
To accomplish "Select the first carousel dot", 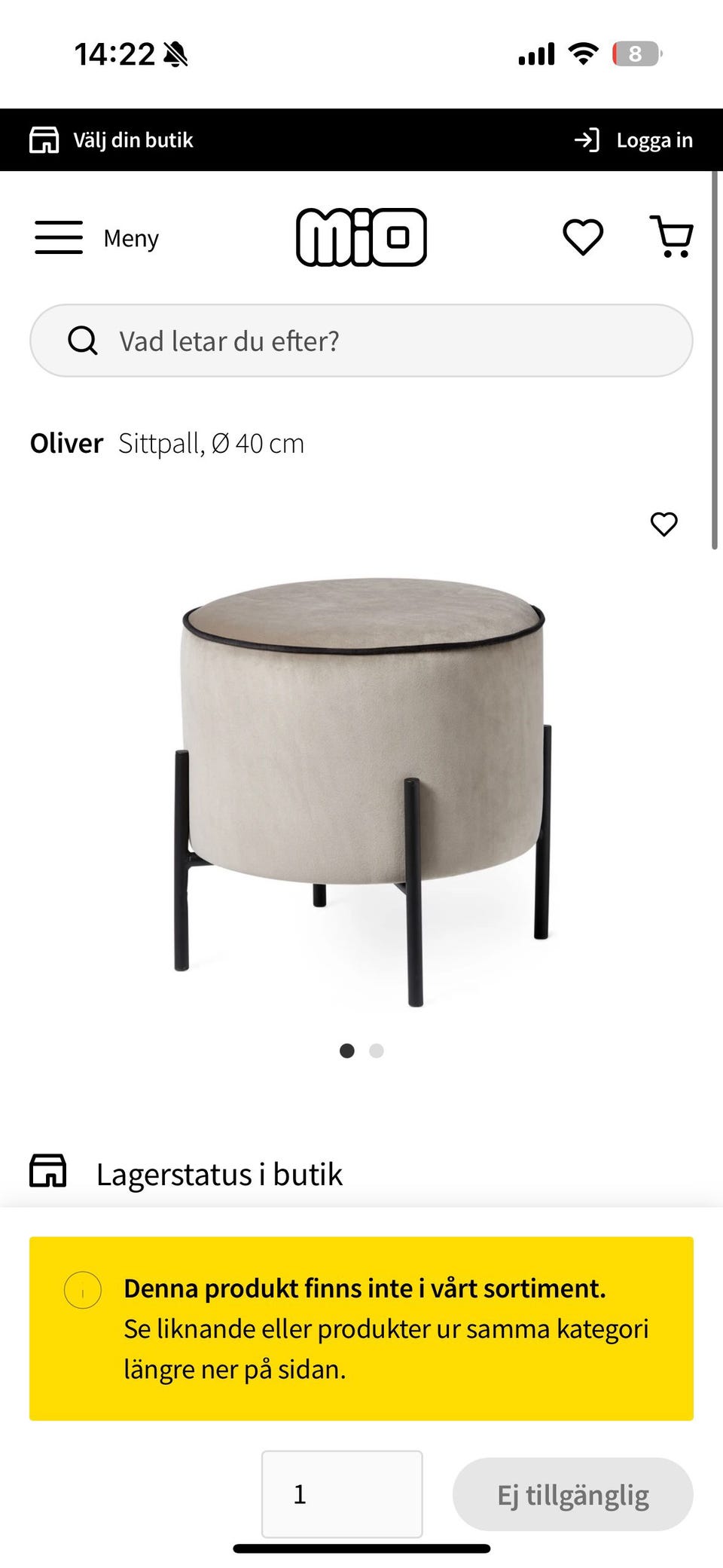I will [347, 1049].
